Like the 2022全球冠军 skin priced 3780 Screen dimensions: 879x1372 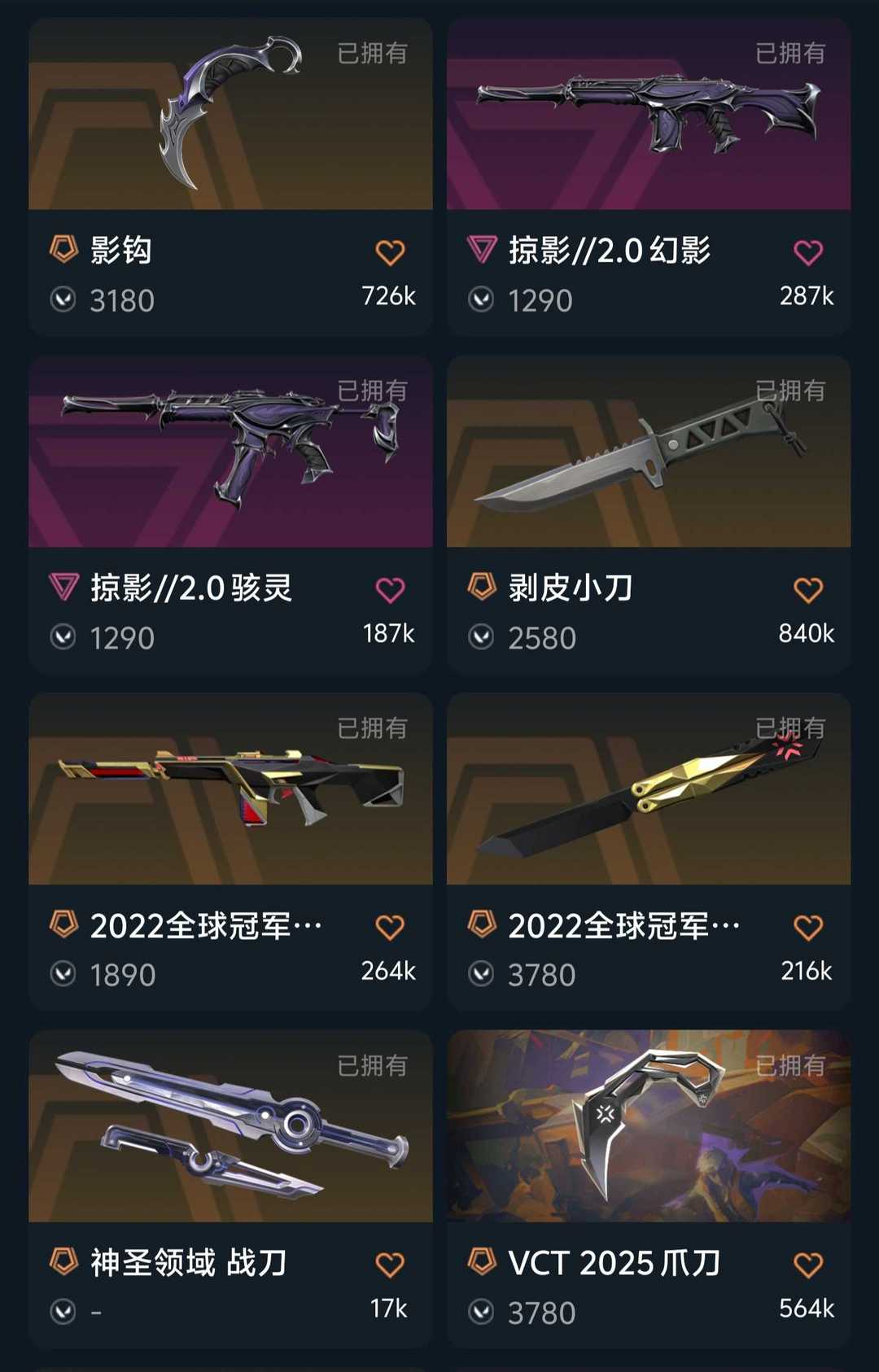click(x=808, y=928)
